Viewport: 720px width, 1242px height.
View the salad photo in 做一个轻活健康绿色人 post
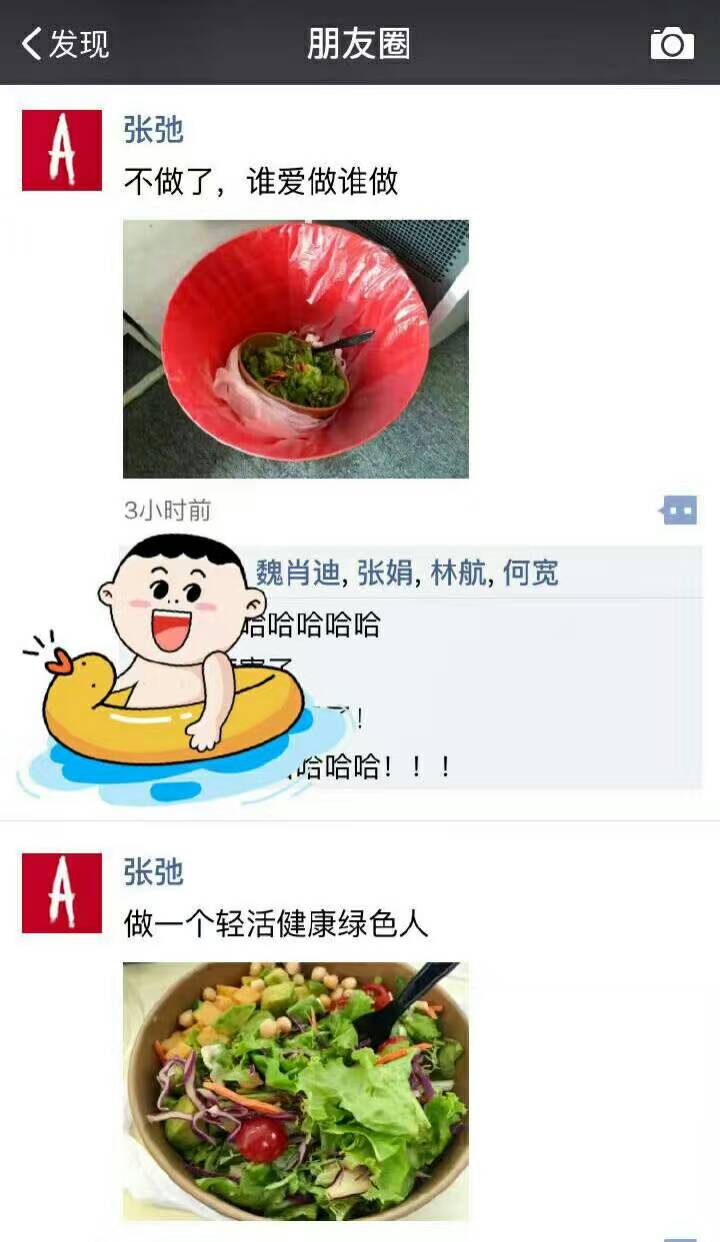(x=296, y=1091)
